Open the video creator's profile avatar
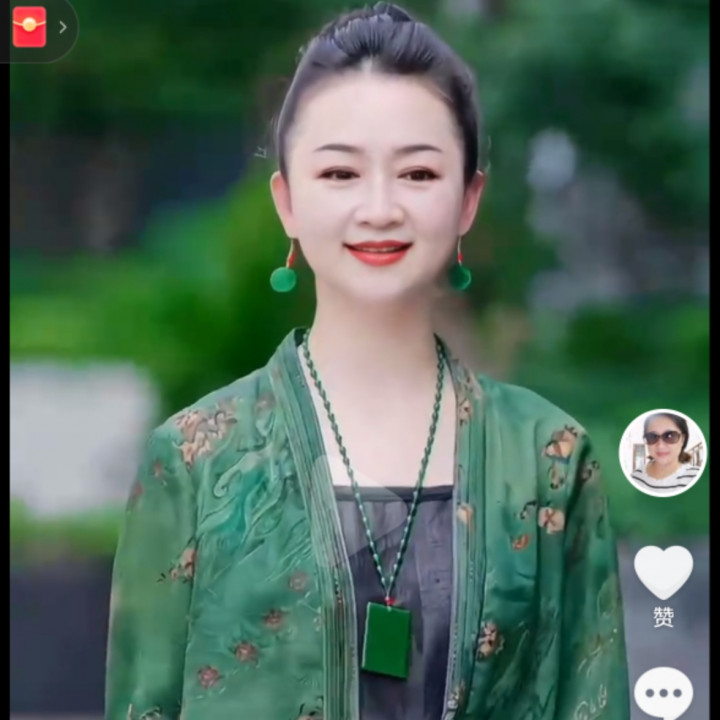 [x=663, y=453]
